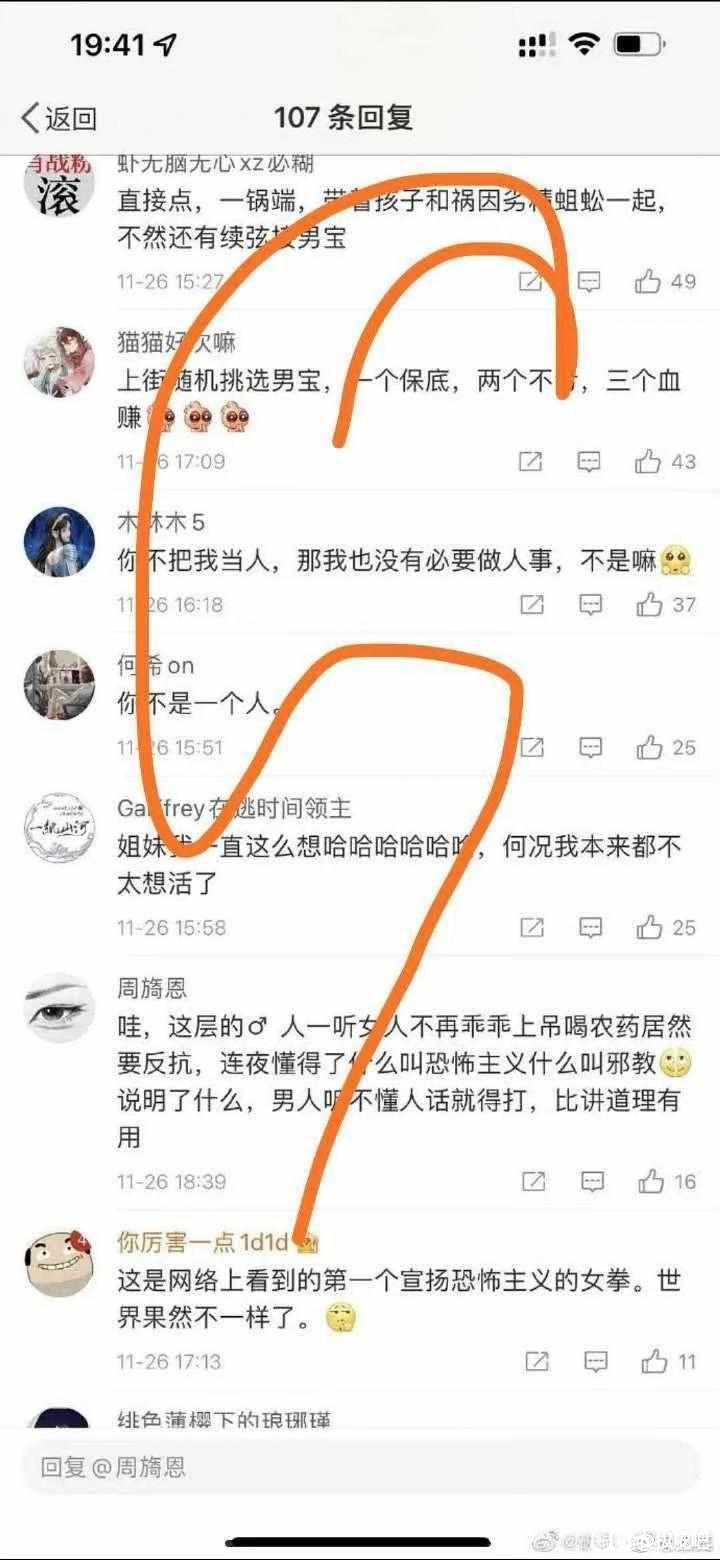
Task: Like 你厉害一点1d1d's comment with 11 likes
Action: tap(654, 1361)
